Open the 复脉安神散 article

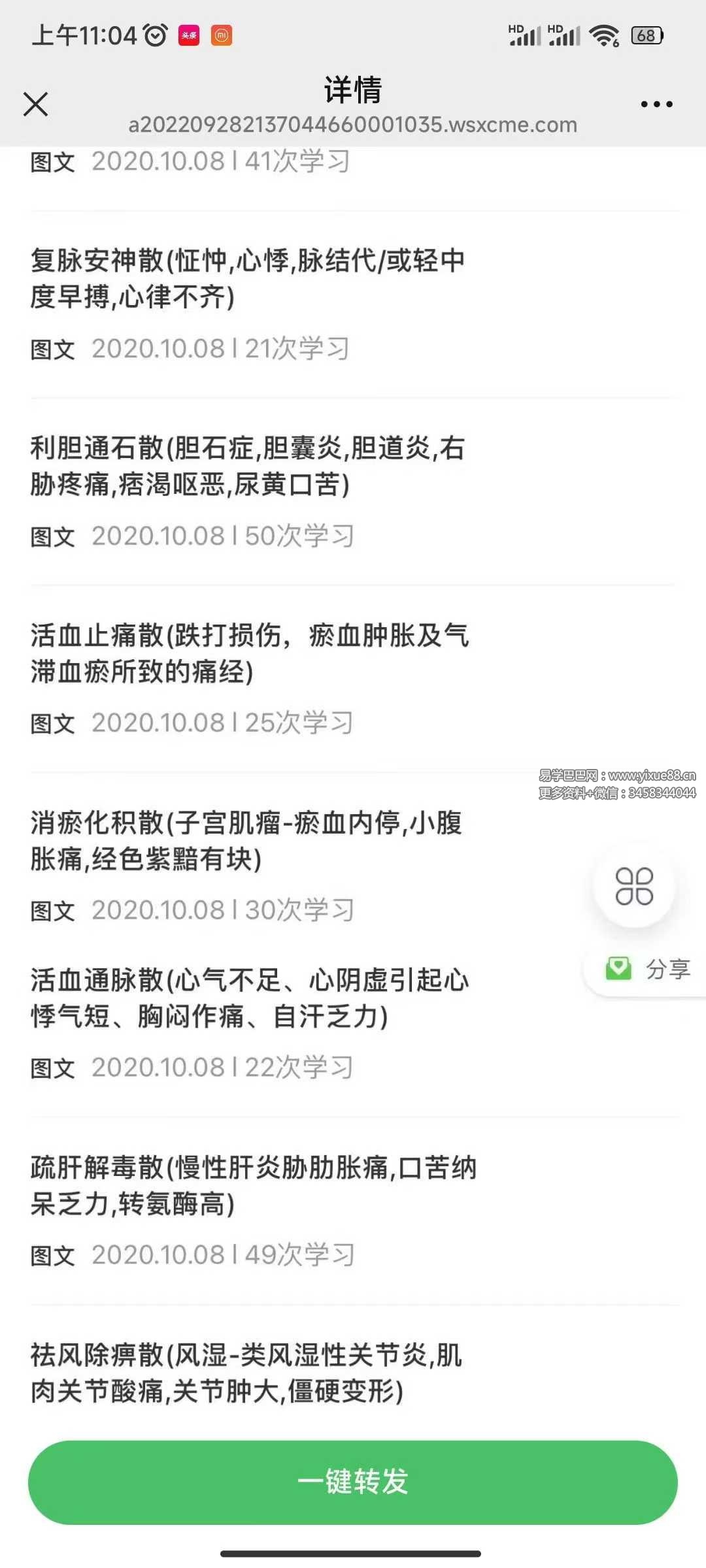pyautogui.click(x=248, y=279)
